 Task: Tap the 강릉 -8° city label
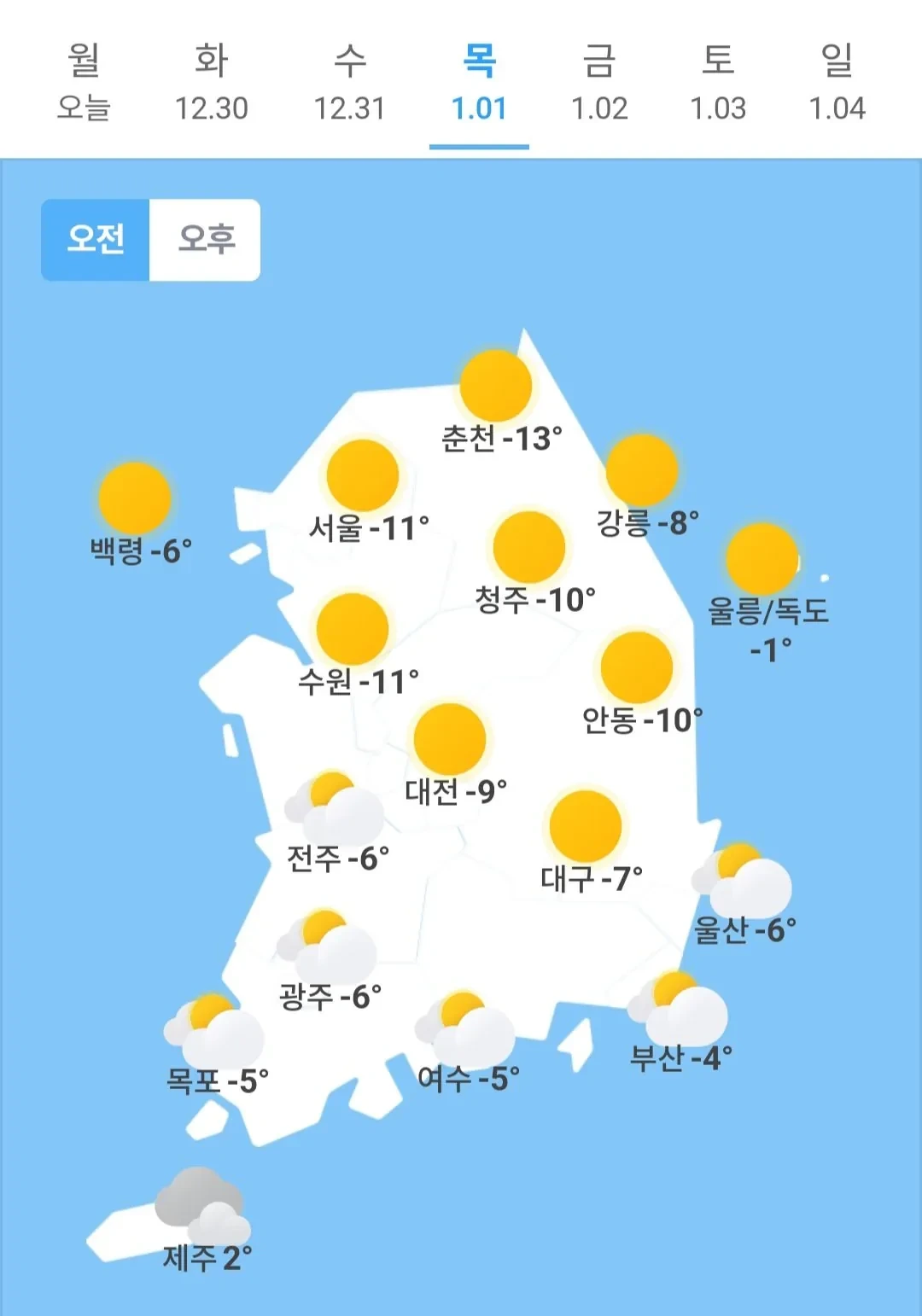pyautogui.click(x=651, y=519)
